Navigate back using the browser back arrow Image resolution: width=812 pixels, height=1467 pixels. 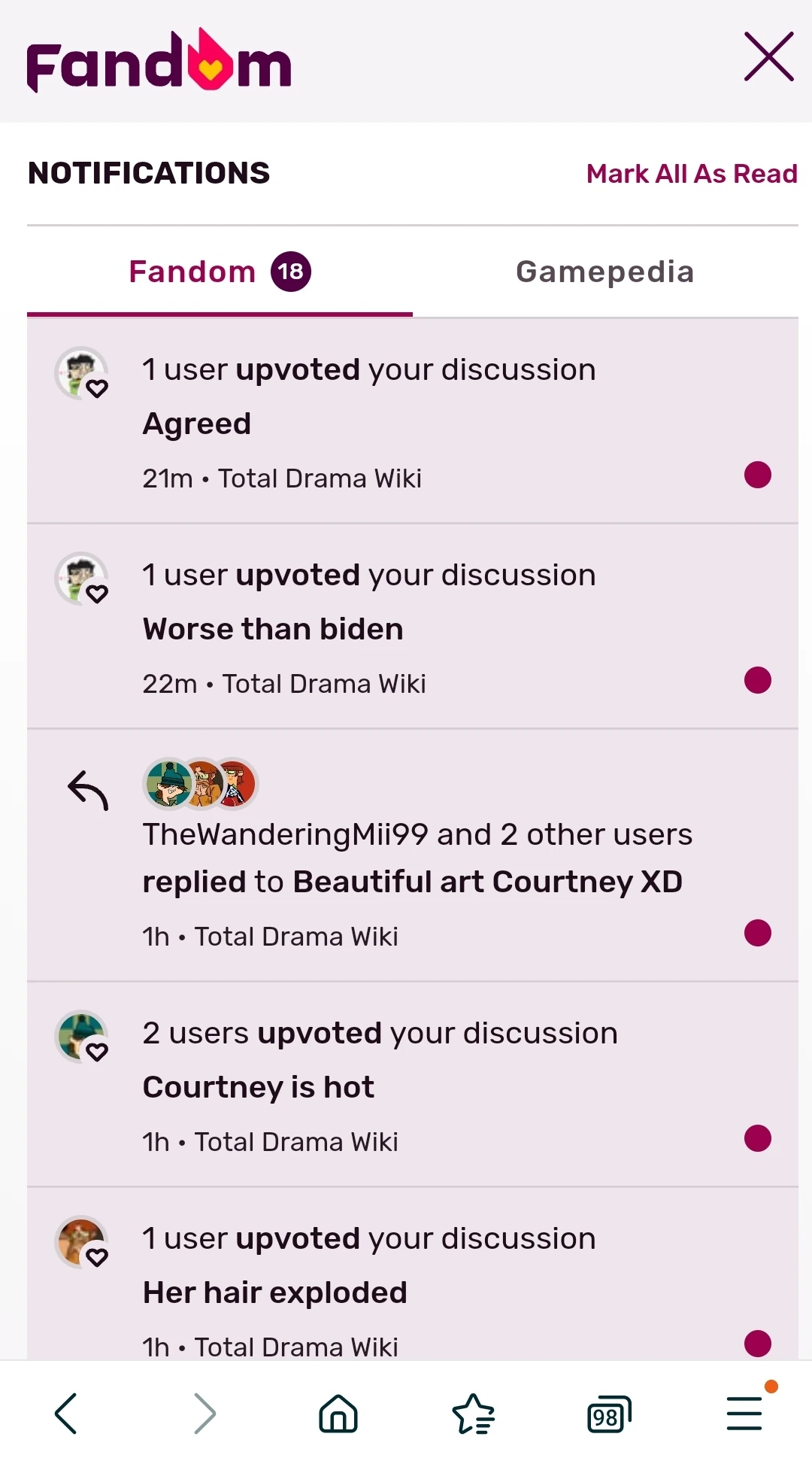(66, 1413)
